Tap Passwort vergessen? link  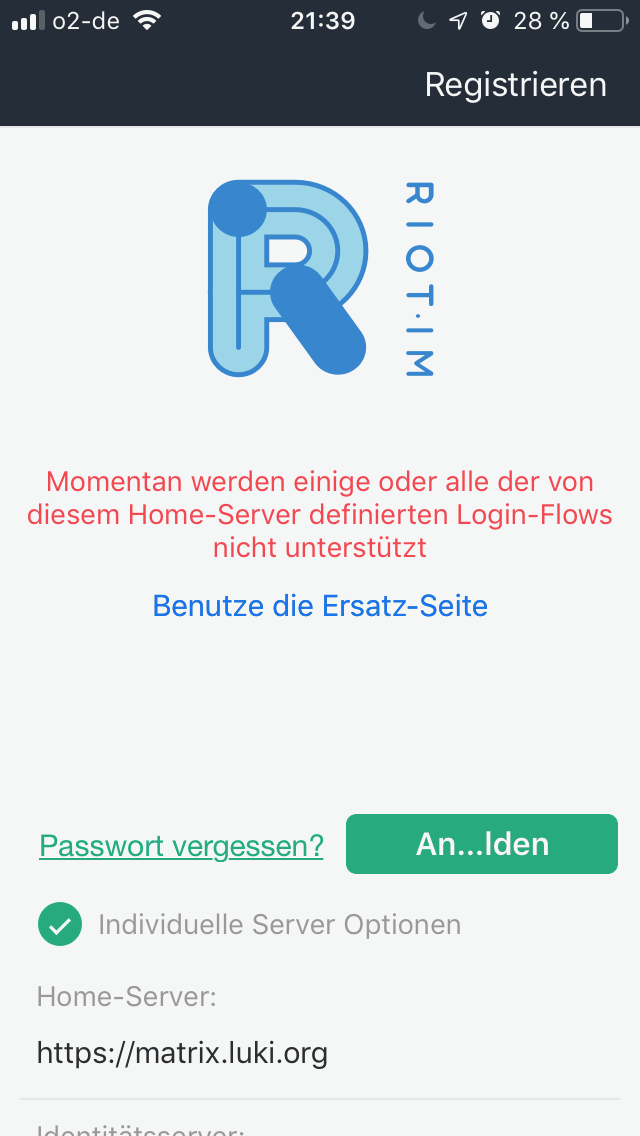point(181,845)
